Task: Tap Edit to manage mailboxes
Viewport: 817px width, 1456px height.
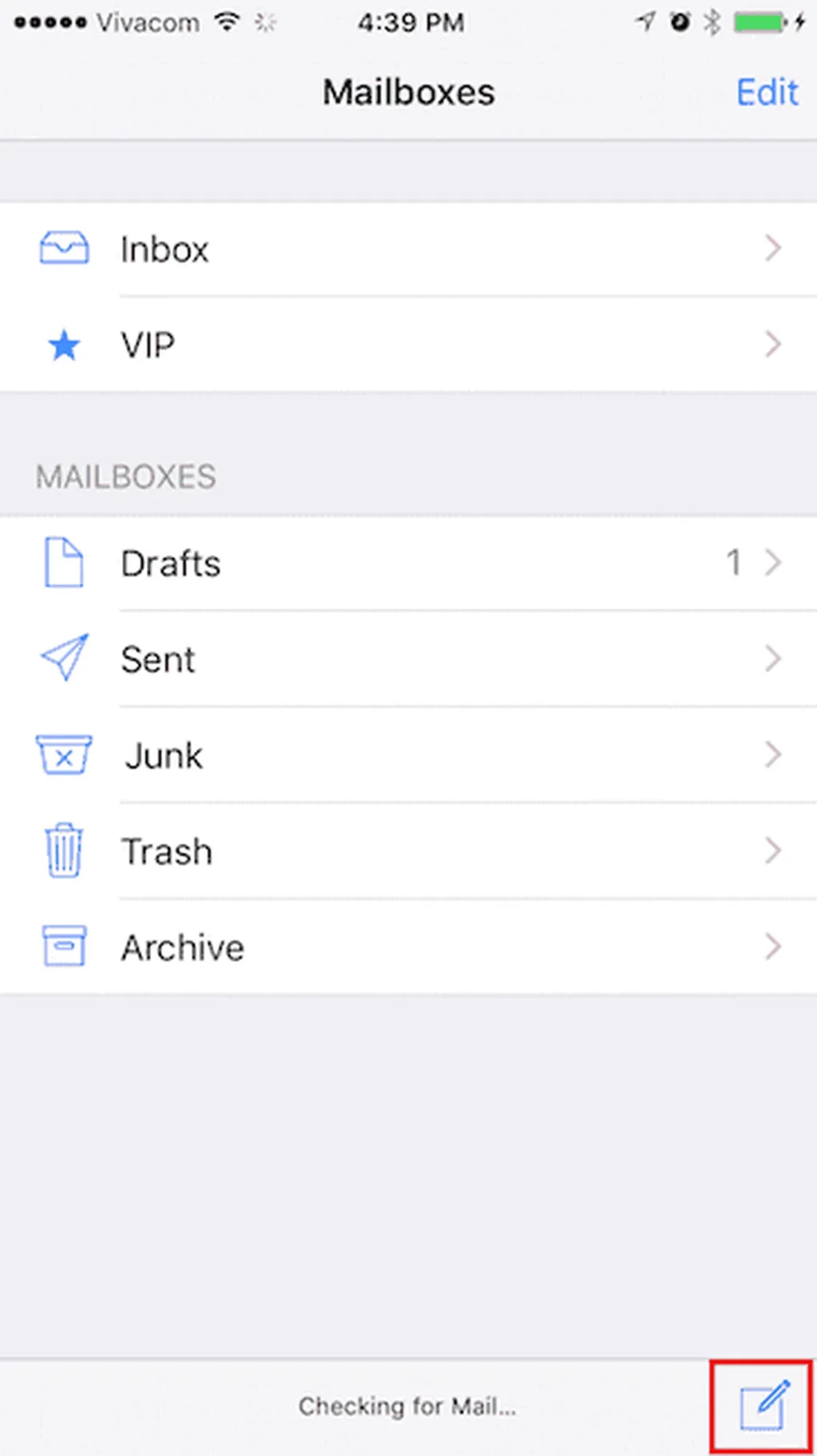Action: [x=766, y=93]
